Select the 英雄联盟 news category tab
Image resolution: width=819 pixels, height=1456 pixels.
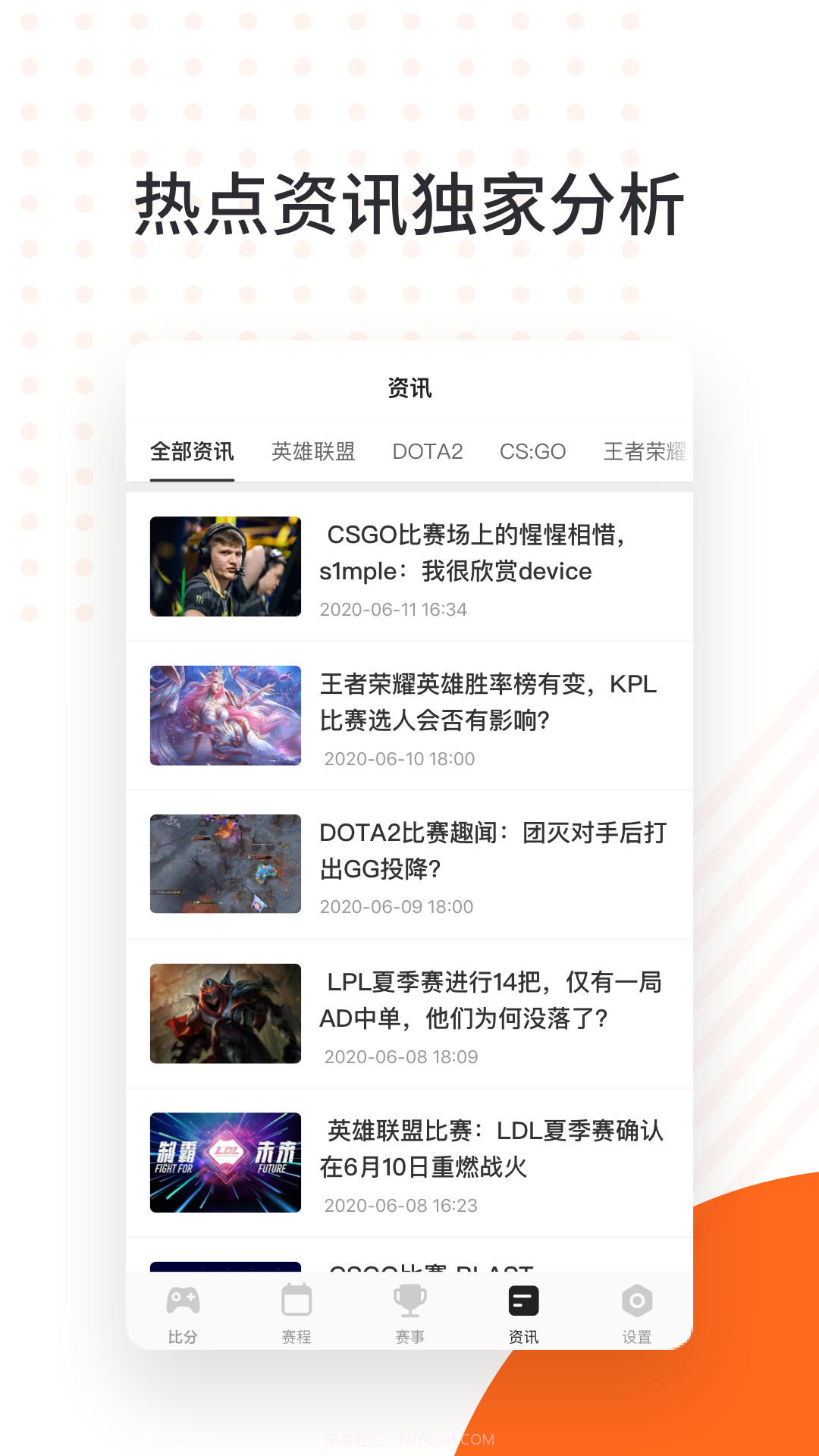[314, 451]
